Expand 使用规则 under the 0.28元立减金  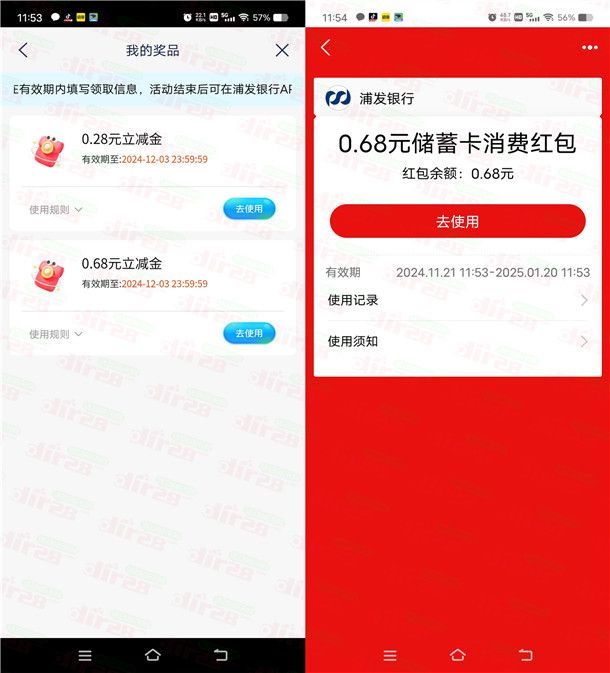(x=55, y=210)
